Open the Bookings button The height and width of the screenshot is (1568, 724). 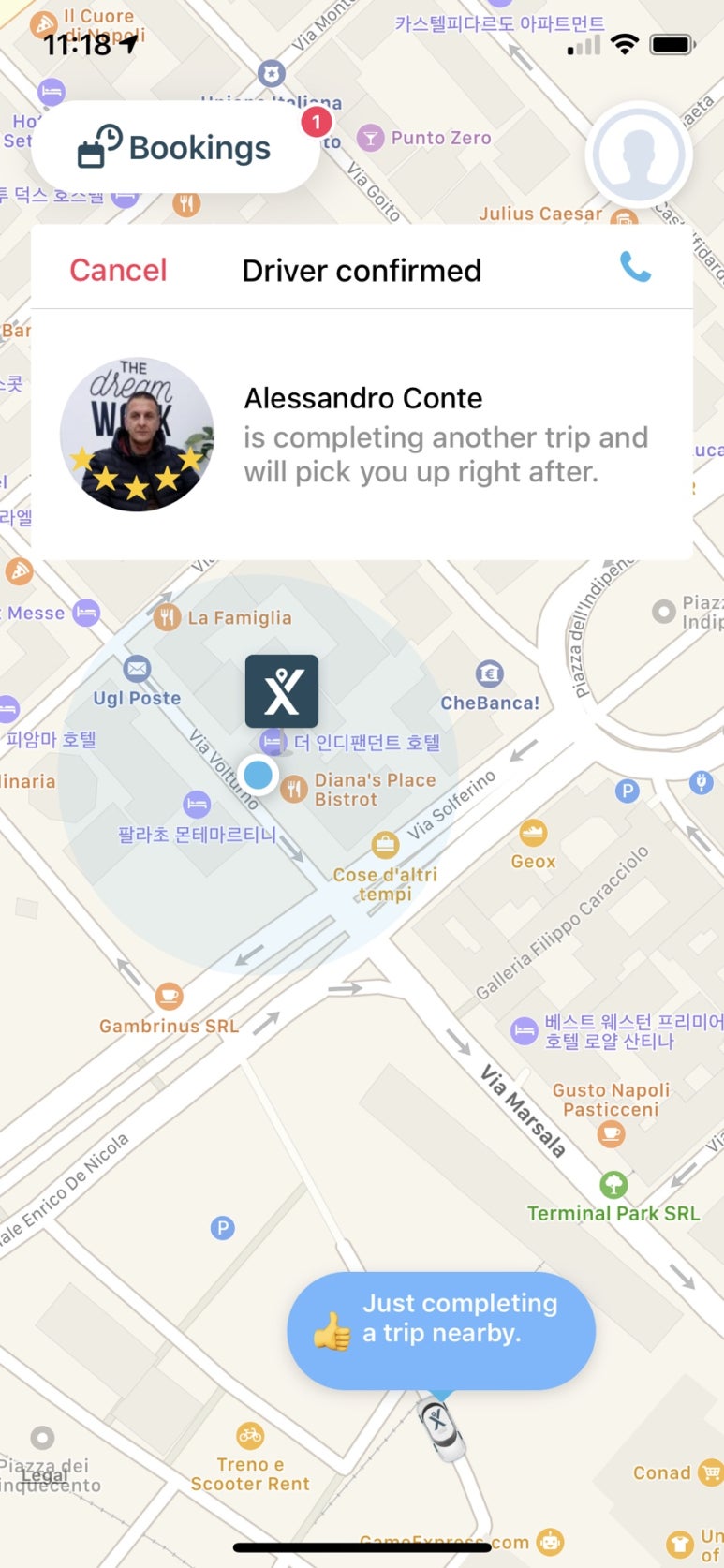[175, 148]
